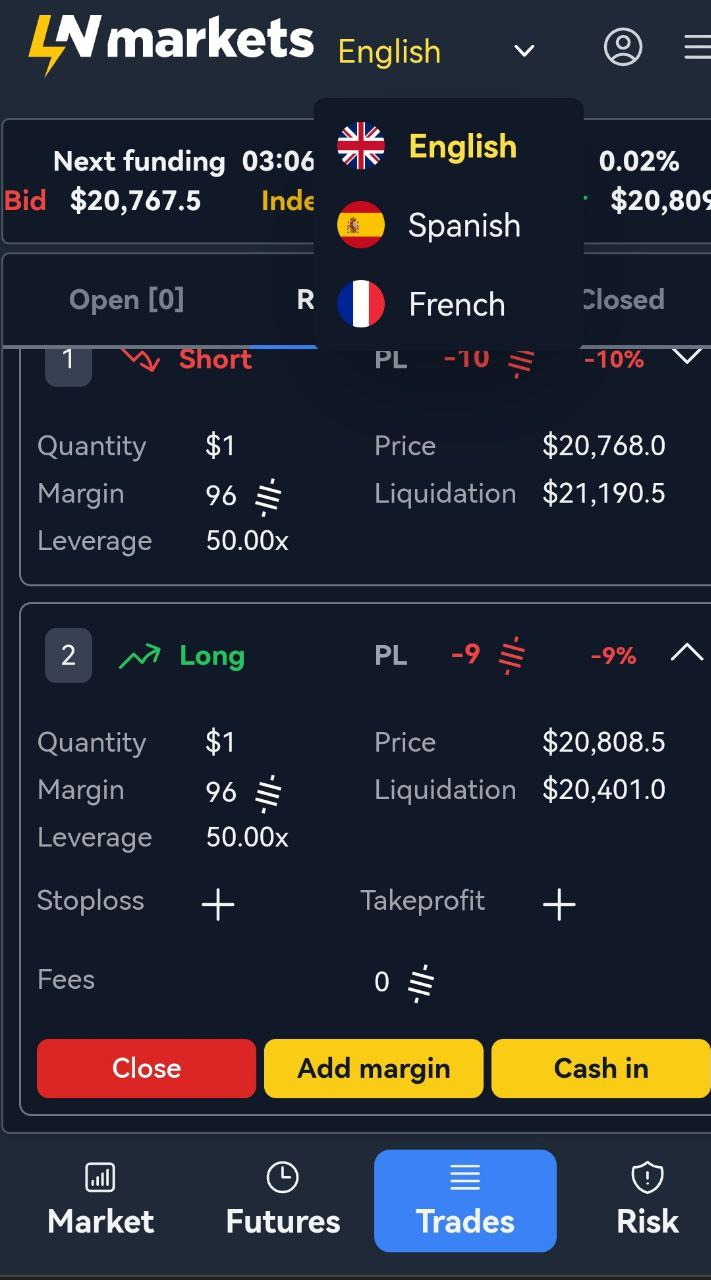
Task: Select the Trades tab
Action: coord(465,1200)
